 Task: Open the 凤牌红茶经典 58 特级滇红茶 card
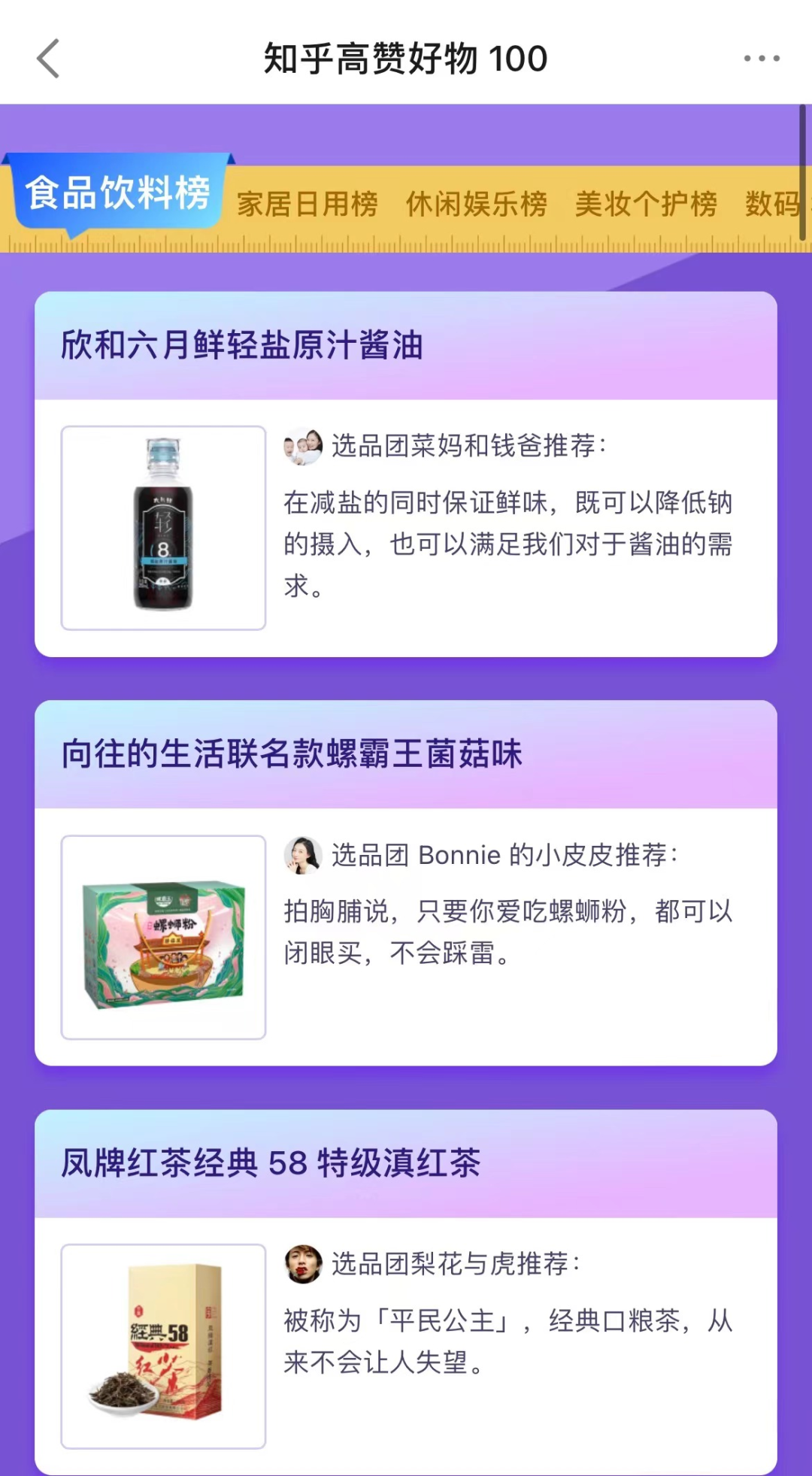click(x=406, y=1292)
